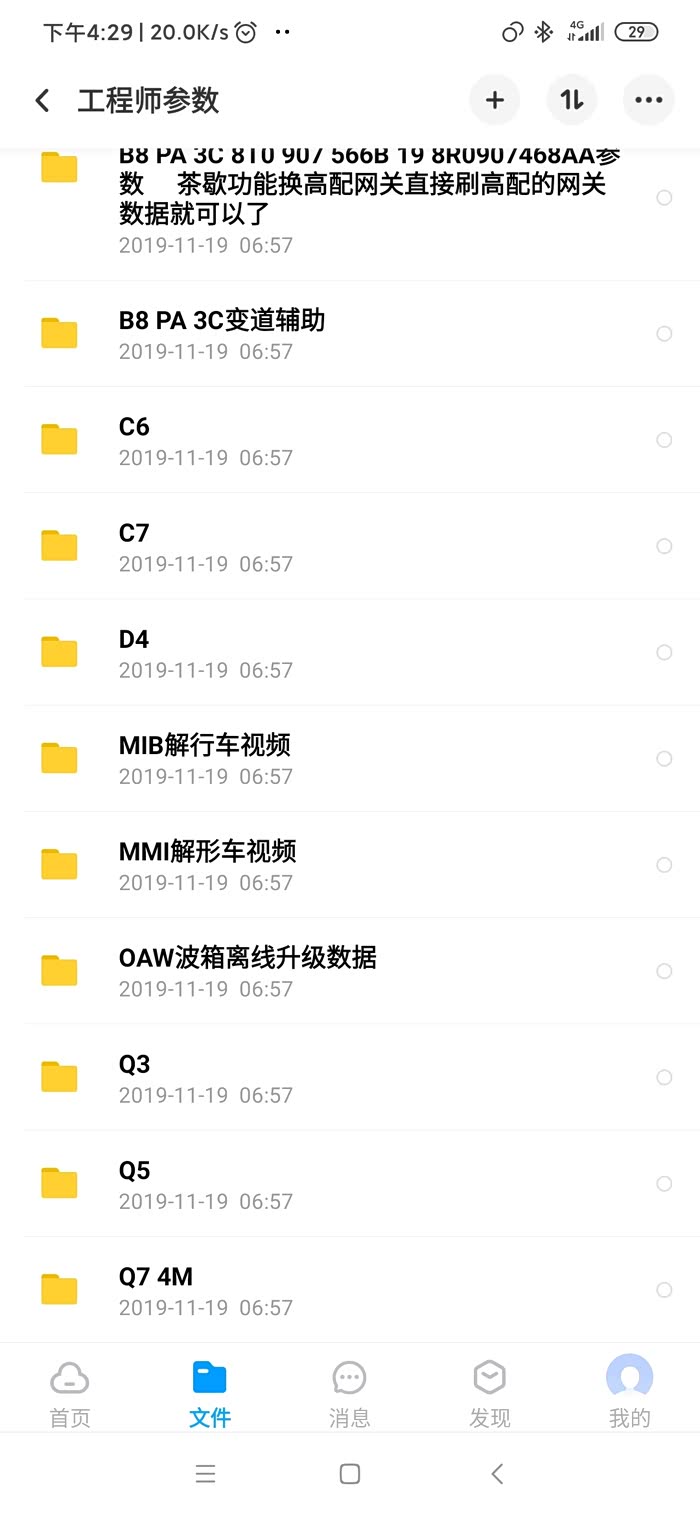The height and width of the screenshot is (1516, 700).
Task: Open the Q7 4M folder
Action: pyautogui.click(x=156, y=1289)
